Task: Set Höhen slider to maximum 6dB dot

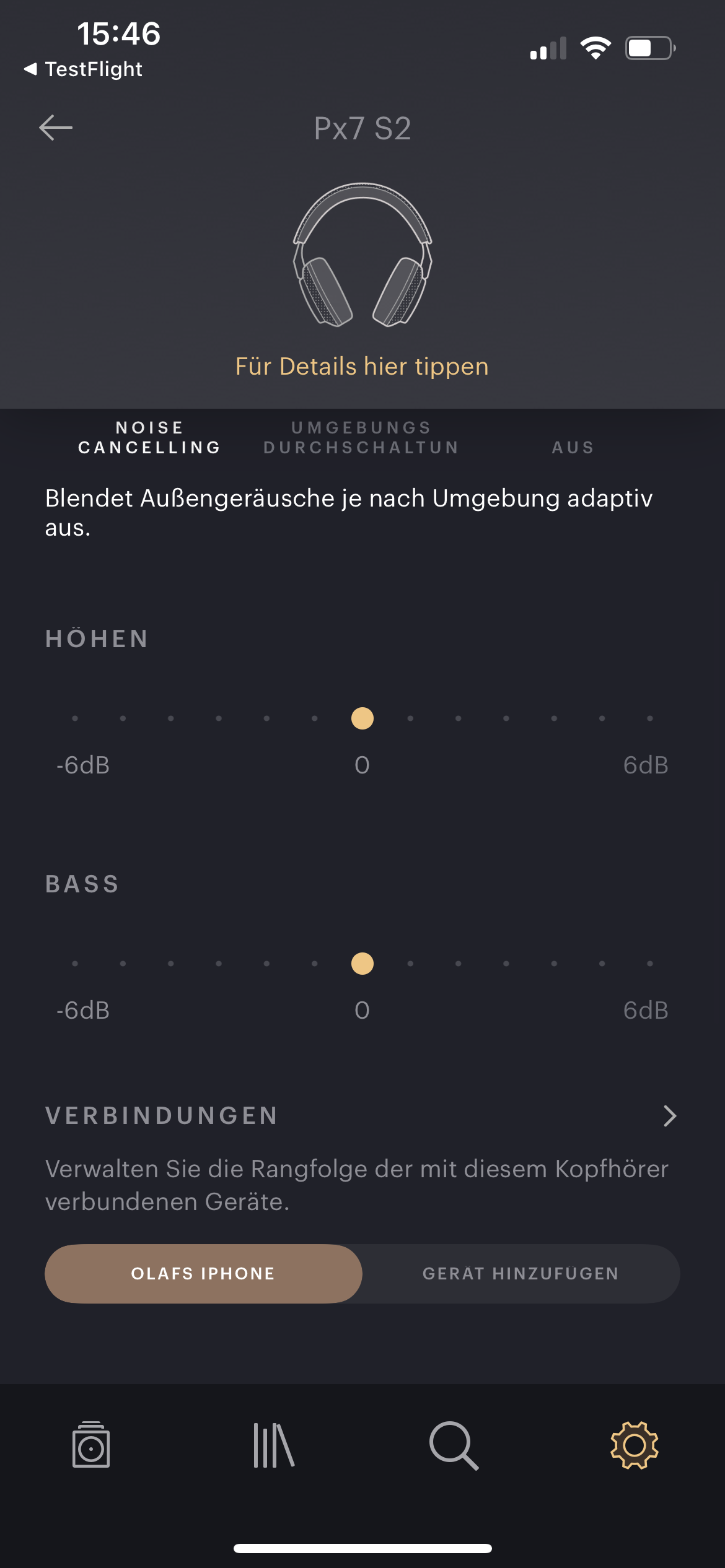Action: click(649, 718)
